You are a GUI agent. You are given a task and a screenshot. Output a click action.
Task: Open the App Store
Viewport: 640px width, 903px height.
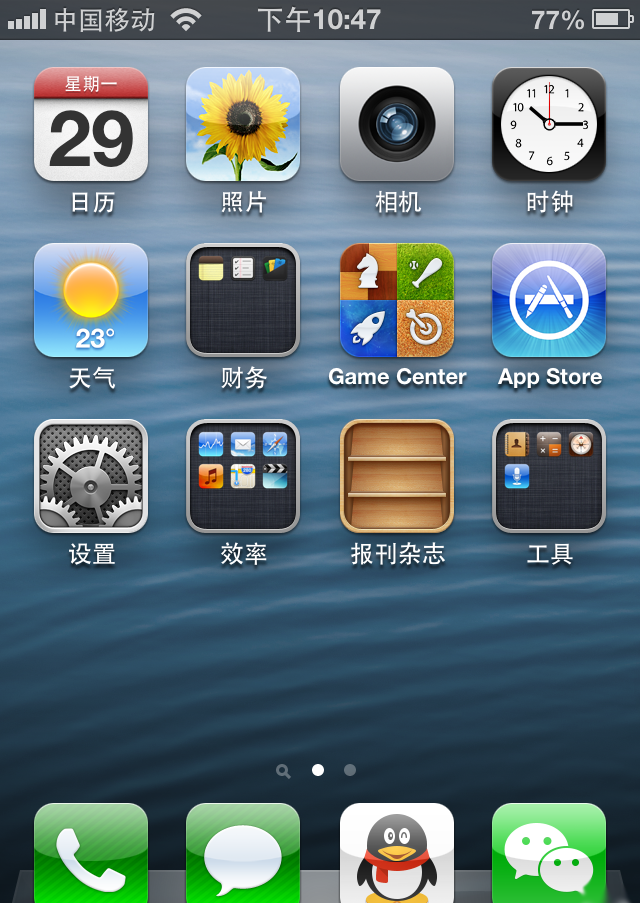pos(549,300)
